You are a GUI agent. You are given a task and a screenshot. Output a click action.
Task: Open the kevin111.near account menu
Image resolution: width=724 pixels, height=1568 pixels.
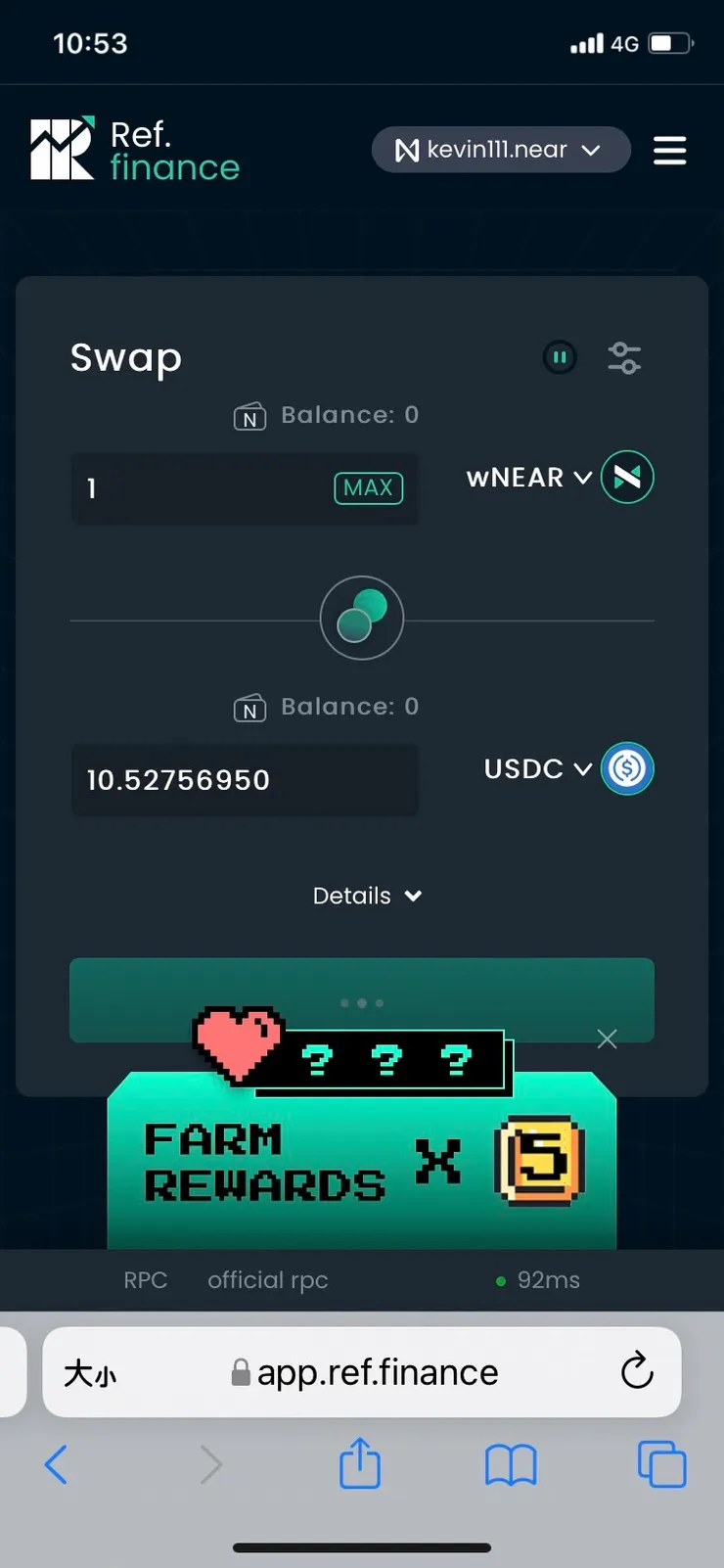(x=501, y=150)
